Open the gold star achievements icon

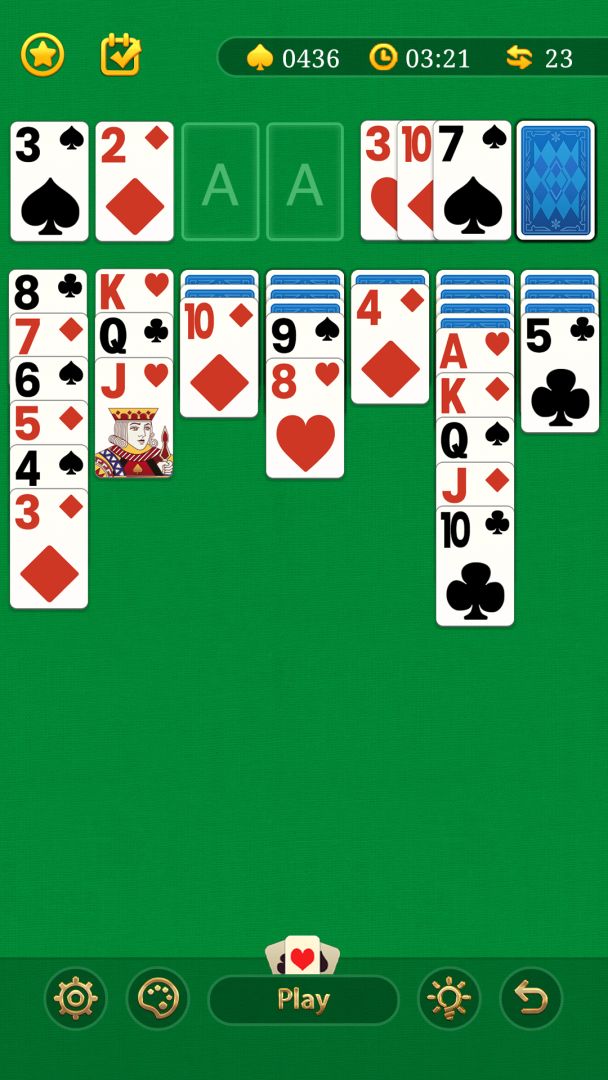point(43,55)
